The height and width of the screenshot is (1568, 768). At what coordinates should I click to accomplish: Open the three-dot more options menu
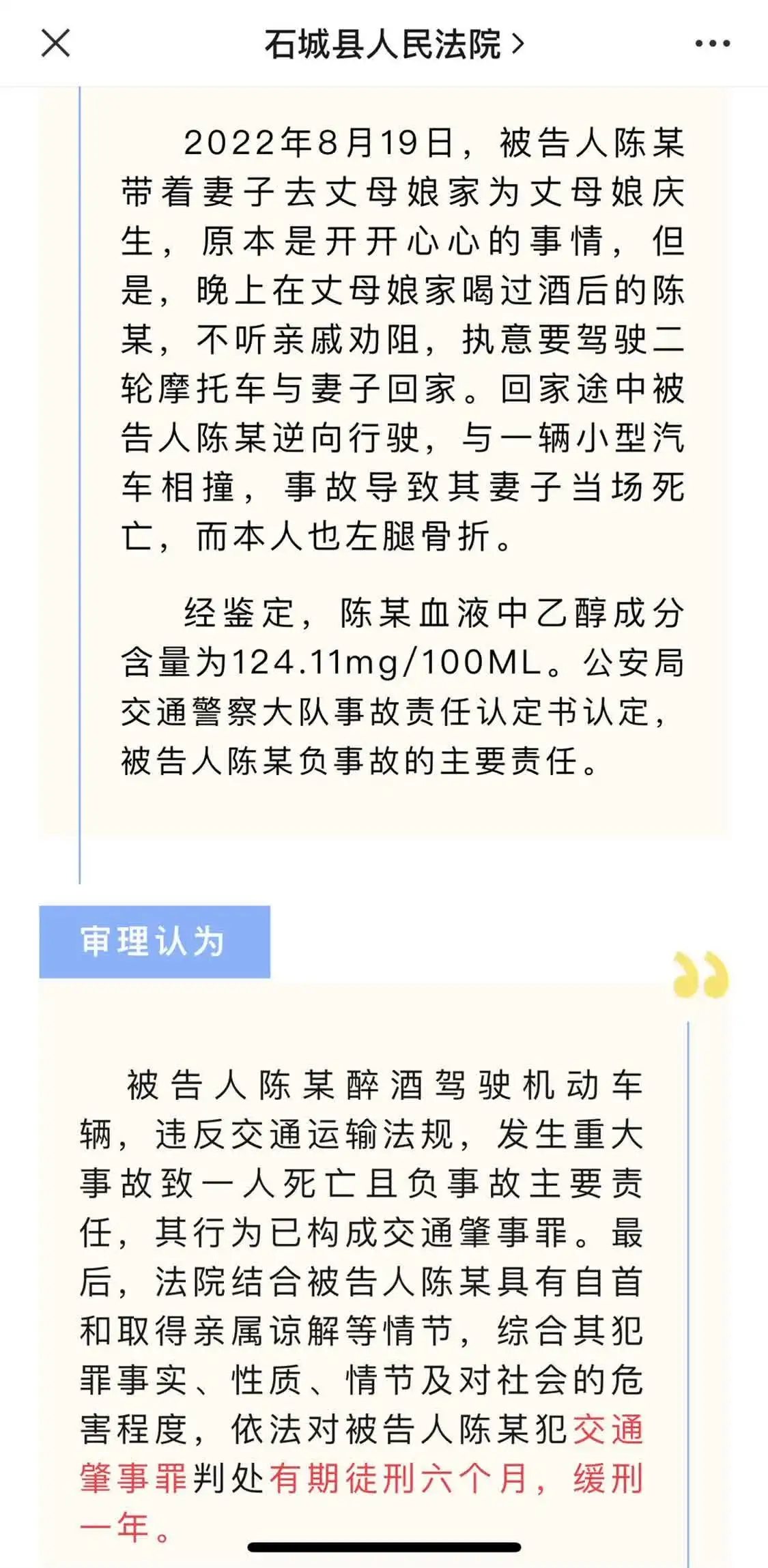click(x=712, y=44)
